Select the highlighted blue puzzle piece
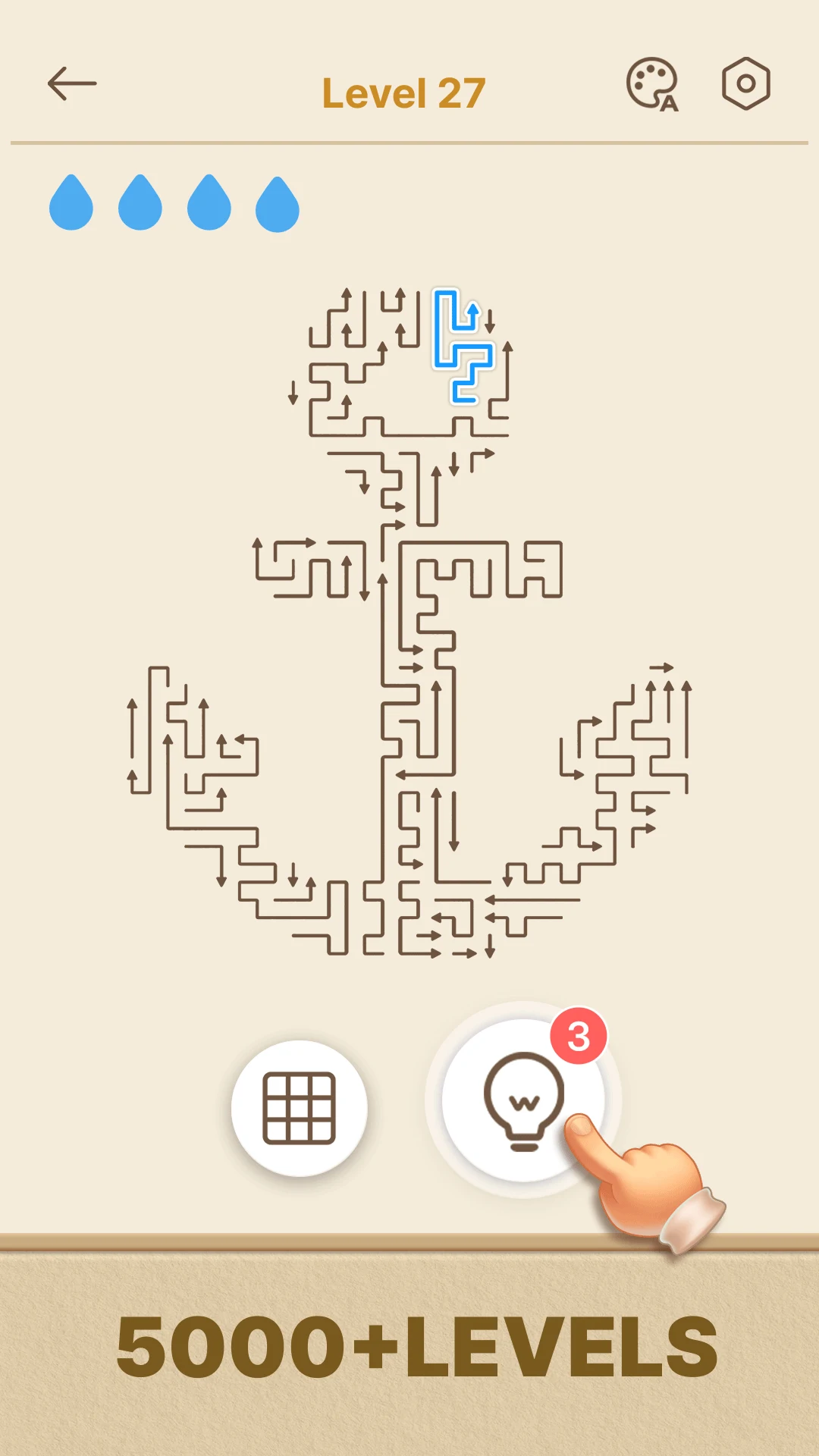This screenshot has height=1456, width=819. coord(460,347)
